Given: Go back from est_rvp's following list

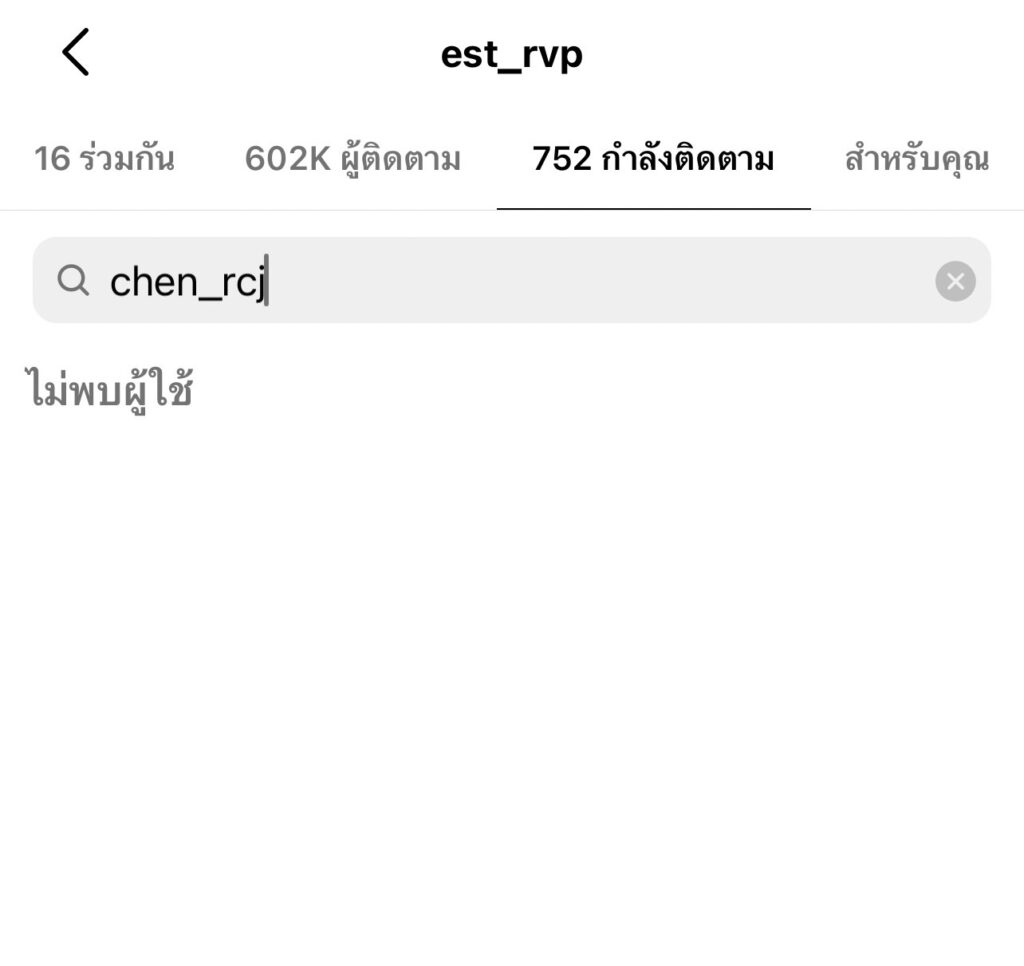Looking at the screenshot, I should click(x=76, y=53).
